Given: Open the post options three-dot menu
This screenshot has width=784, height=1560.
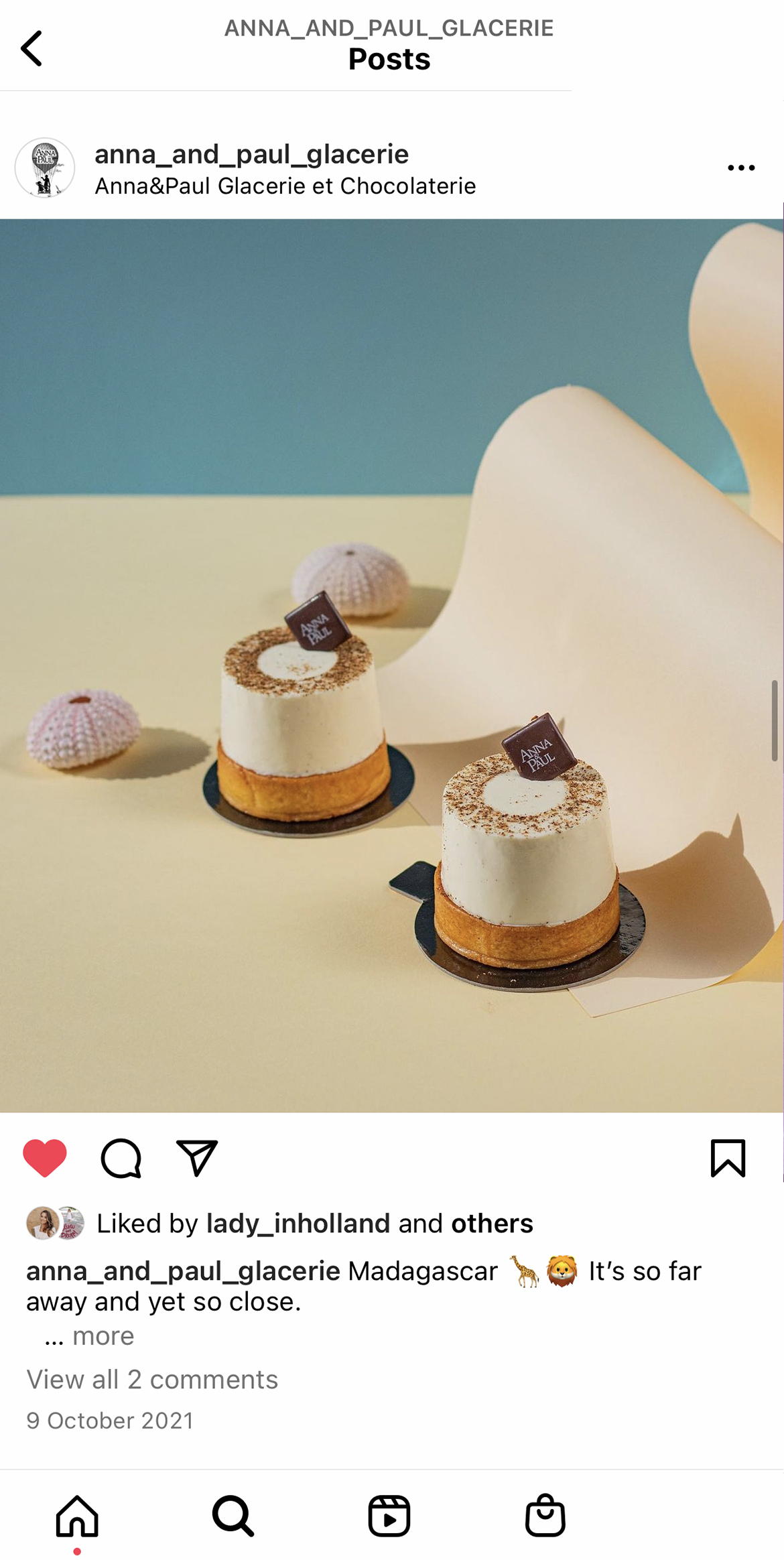Looking at the screenshot, I should pyautogui.click(x=741, y=168).
